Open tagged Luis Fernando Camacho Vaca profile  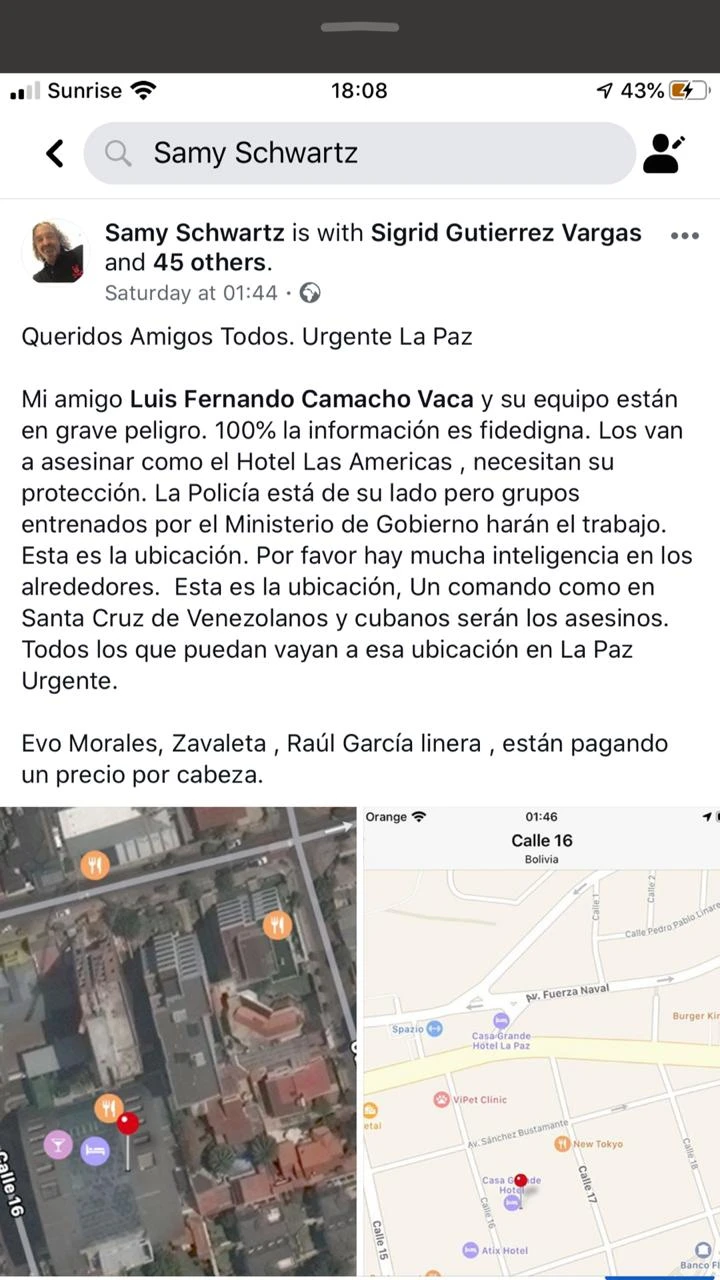(301, 399)
